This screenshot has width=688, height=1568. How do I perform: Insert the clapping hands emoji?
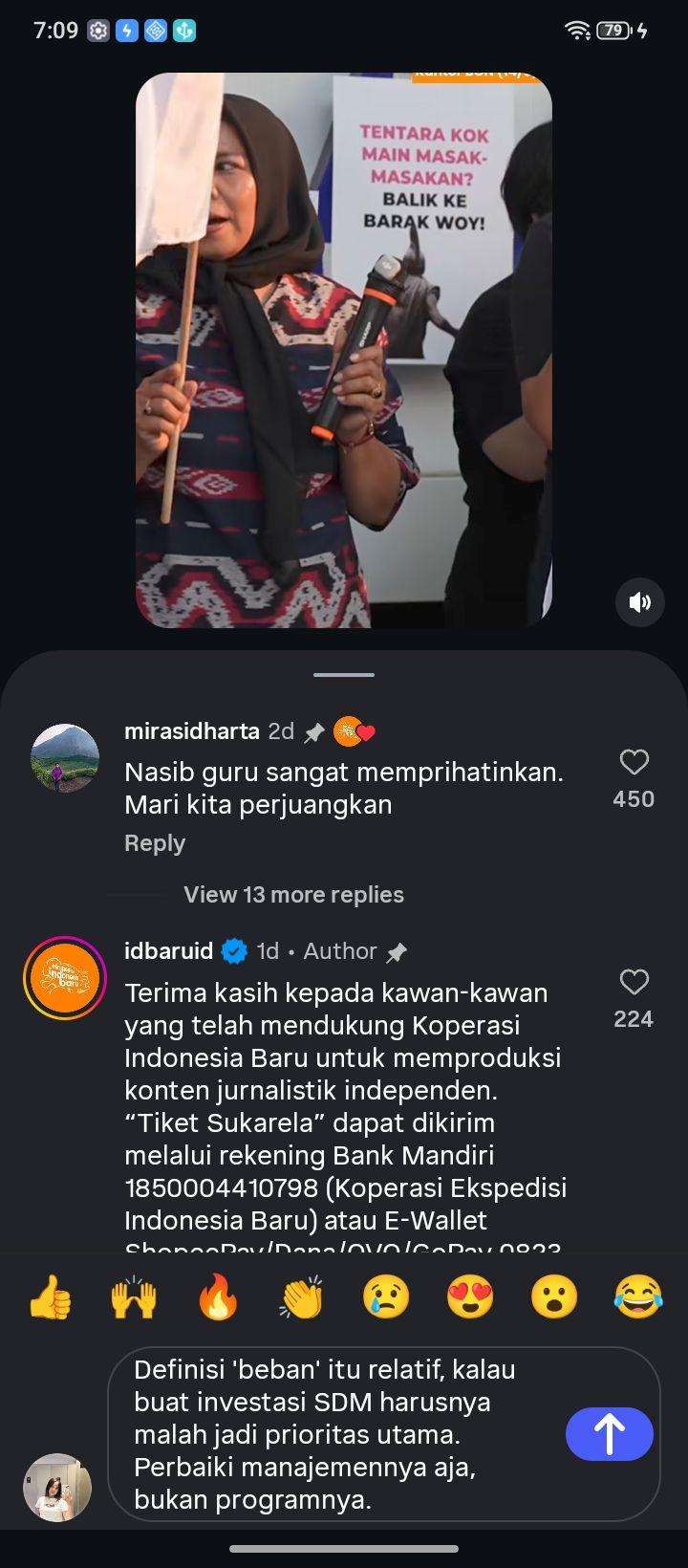coord(302,1298)
